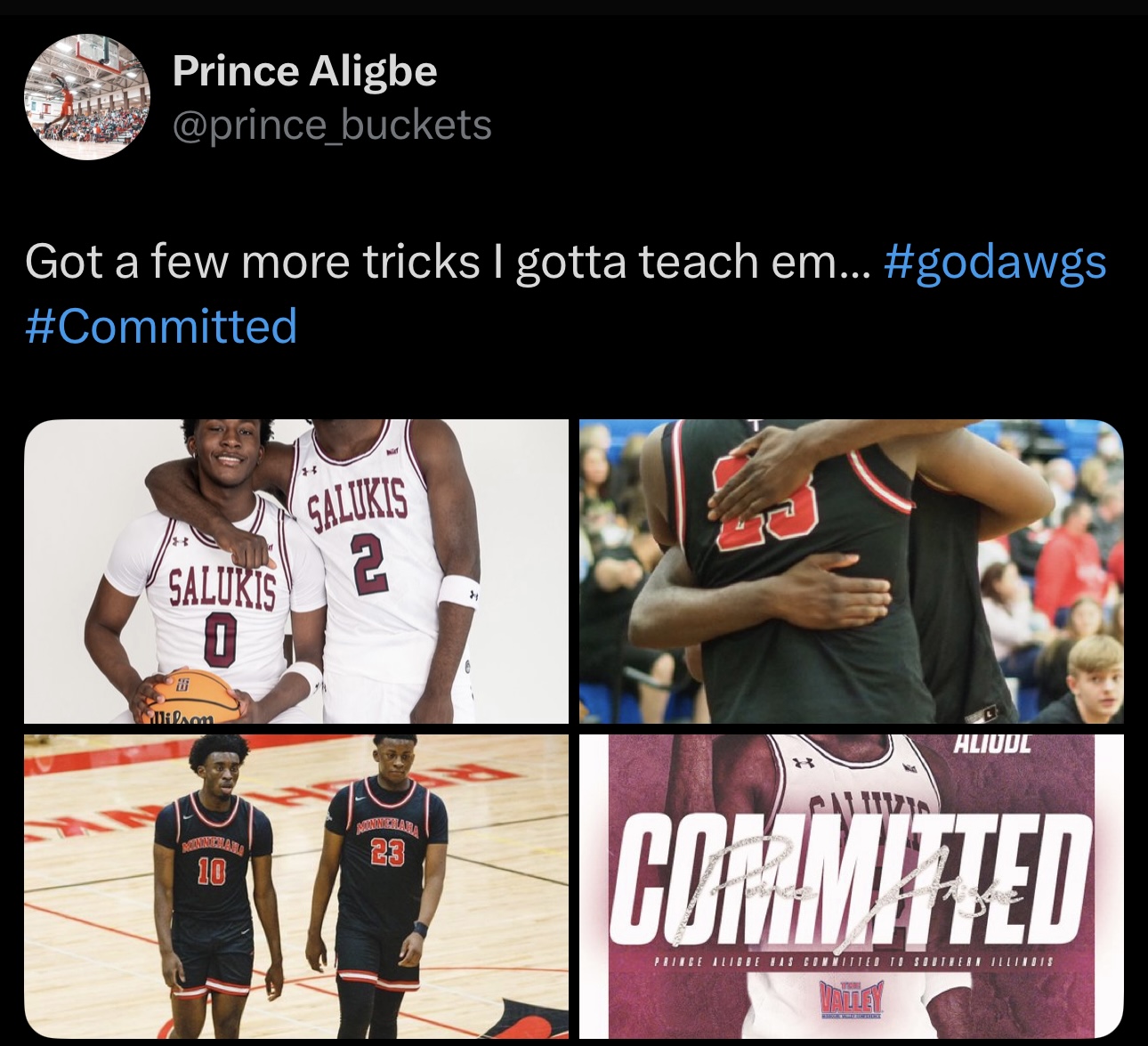Open the Minnehaha court photo
1148x1046 pixels.
click(295, 886)
